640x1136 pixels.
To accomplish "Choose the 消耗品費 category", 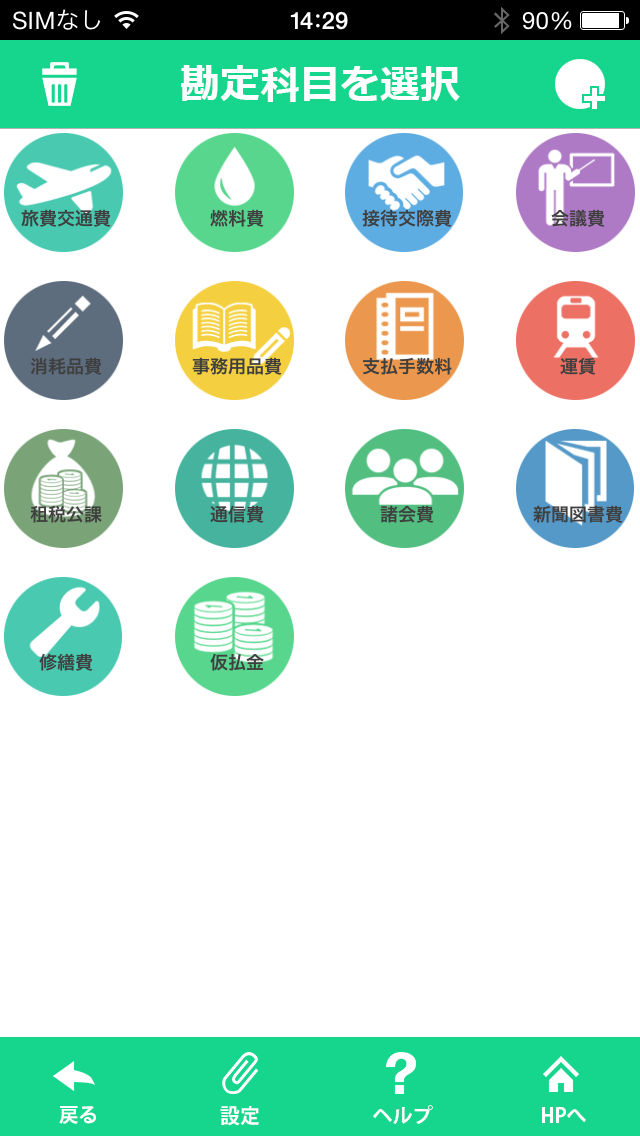I will 63,341.
